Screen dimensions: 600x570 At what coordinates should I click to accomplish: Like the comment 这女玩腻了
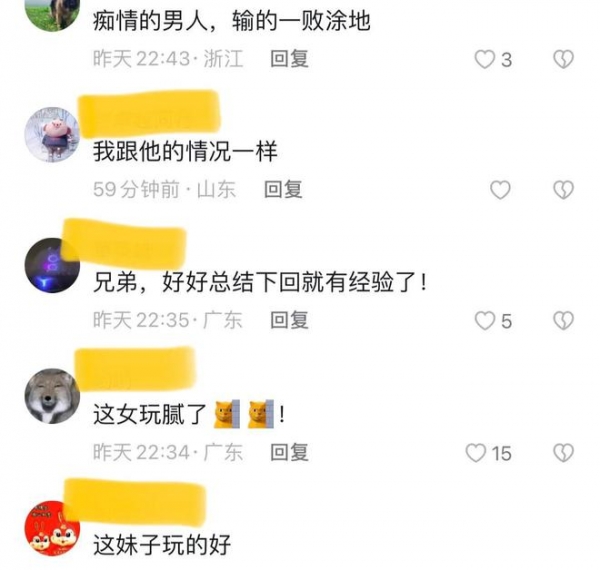point(477,453)
